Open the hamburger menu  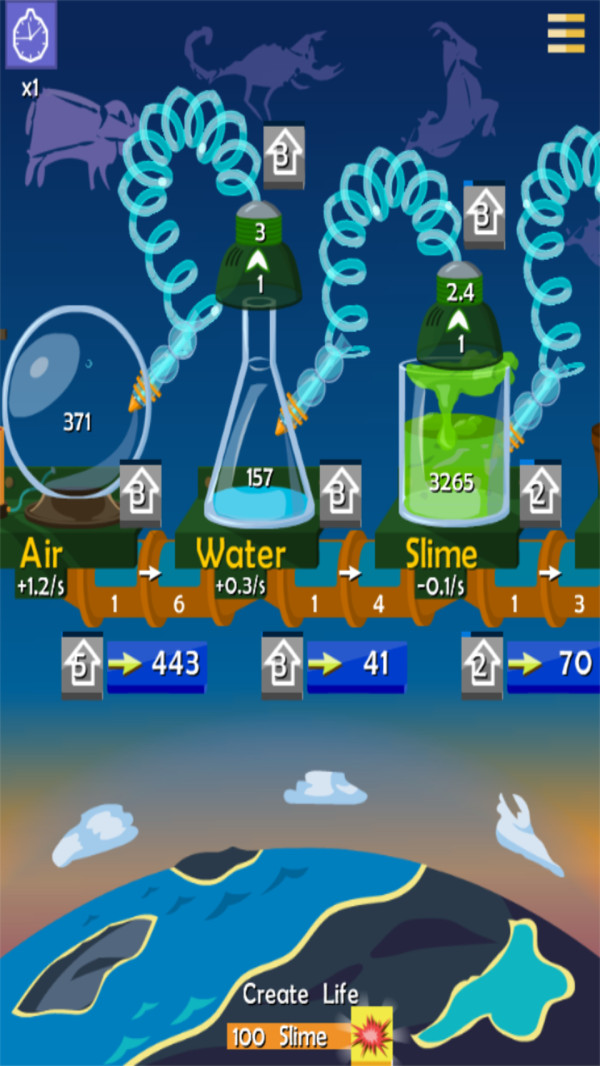click(566, 33)
